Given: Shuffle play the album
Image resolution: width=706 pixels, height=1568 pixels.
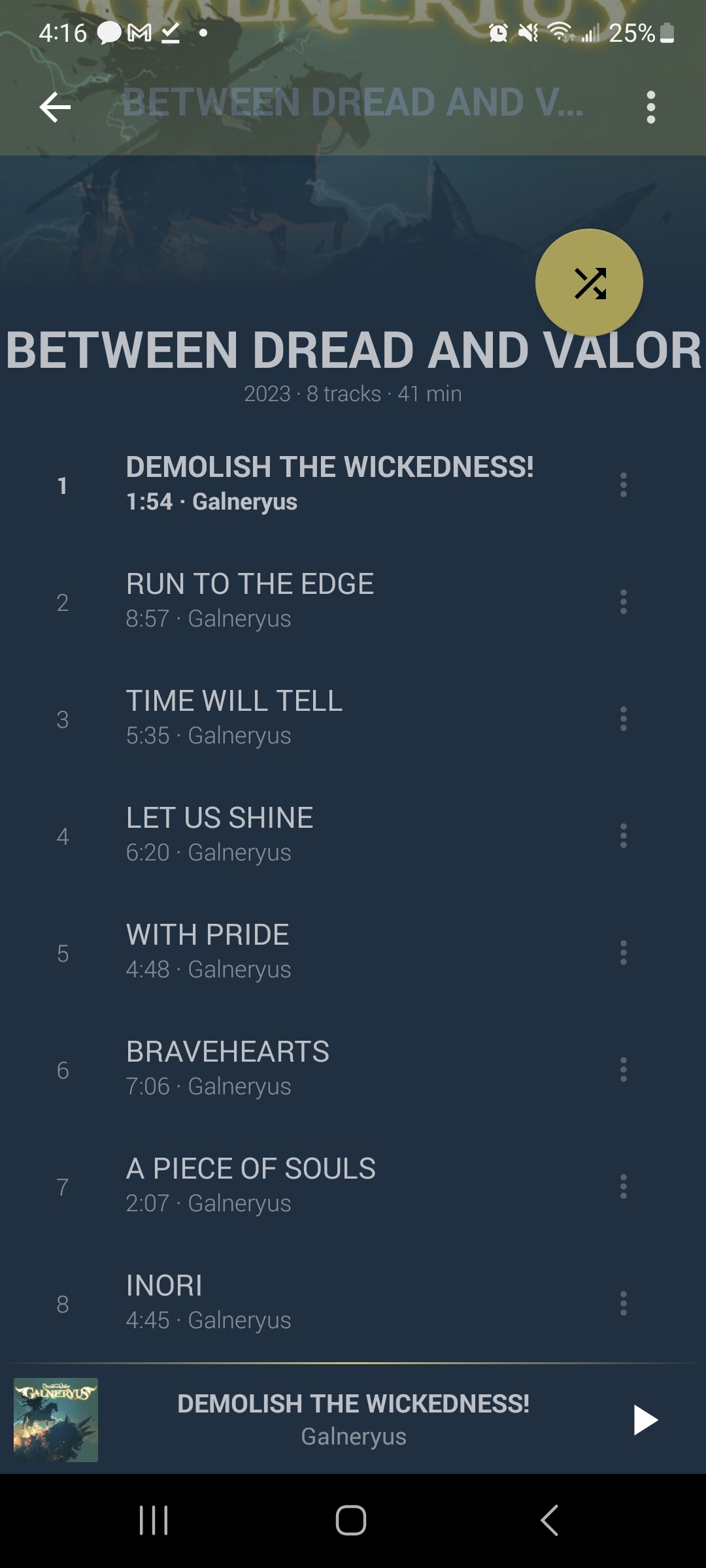Looking at the screenshot, I should click(x=589, y=283).
